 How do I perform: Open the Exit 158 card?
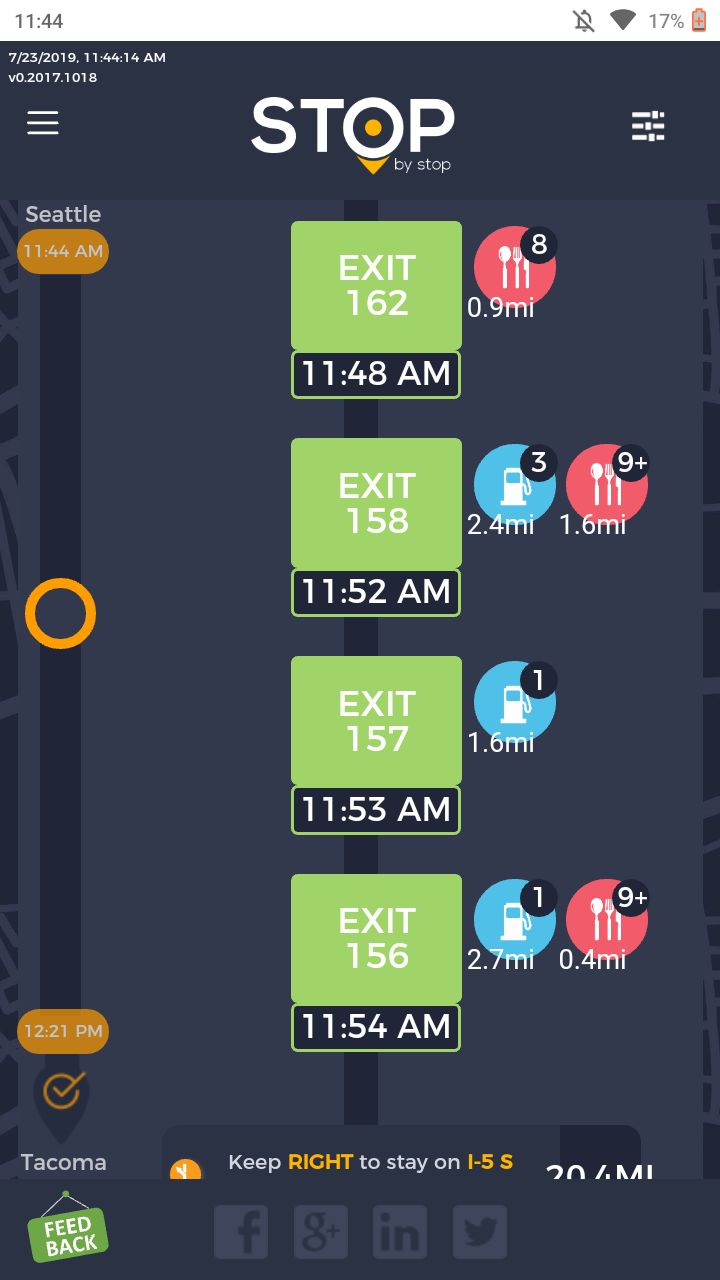pos(376,503)
